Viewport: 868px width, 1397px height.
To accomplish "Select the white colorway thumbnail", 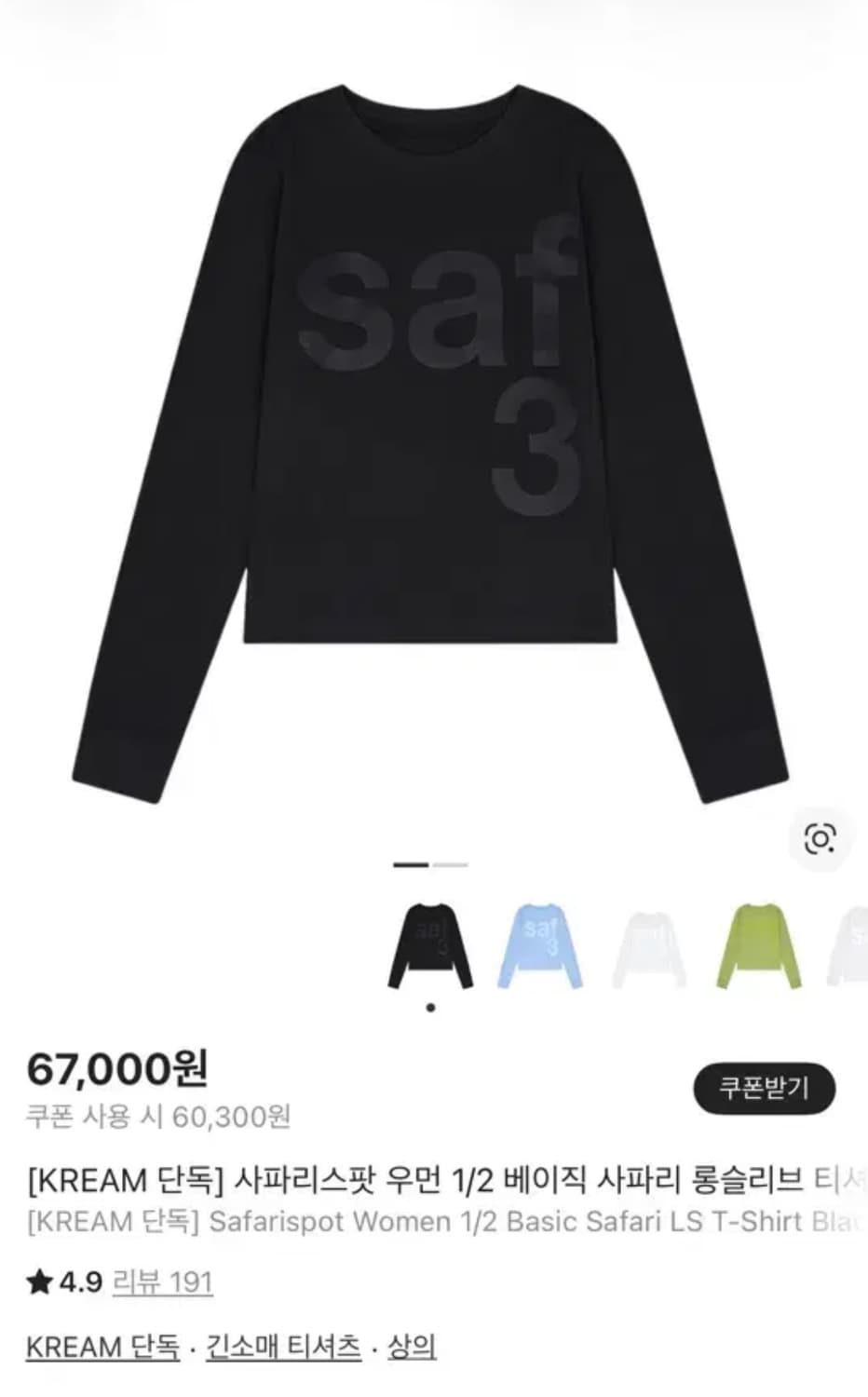I will coord(646,943).
